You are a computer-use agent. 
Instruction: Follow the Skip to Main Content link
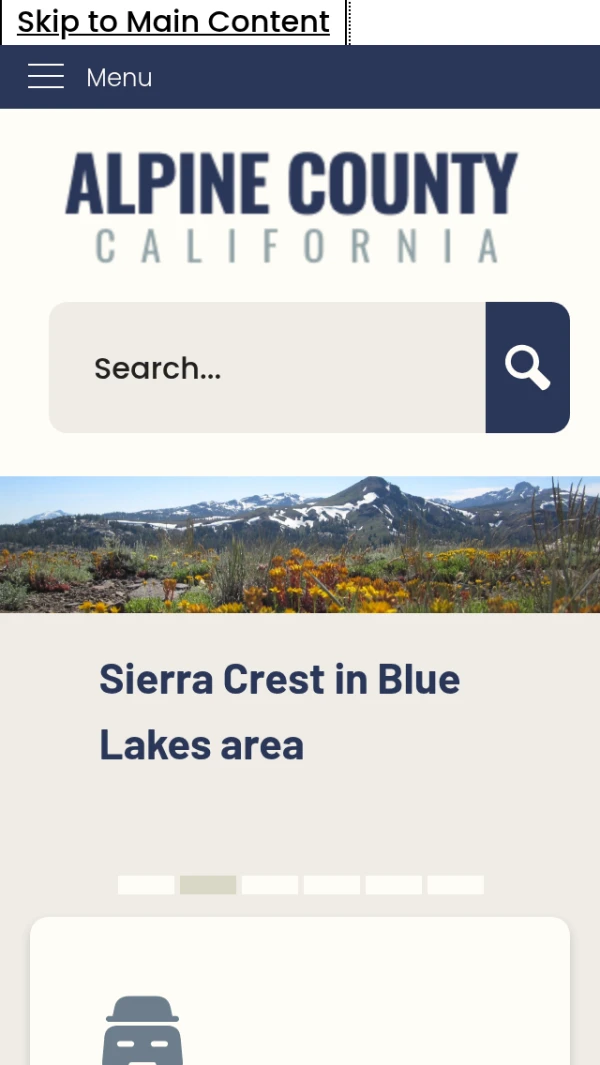173,21
